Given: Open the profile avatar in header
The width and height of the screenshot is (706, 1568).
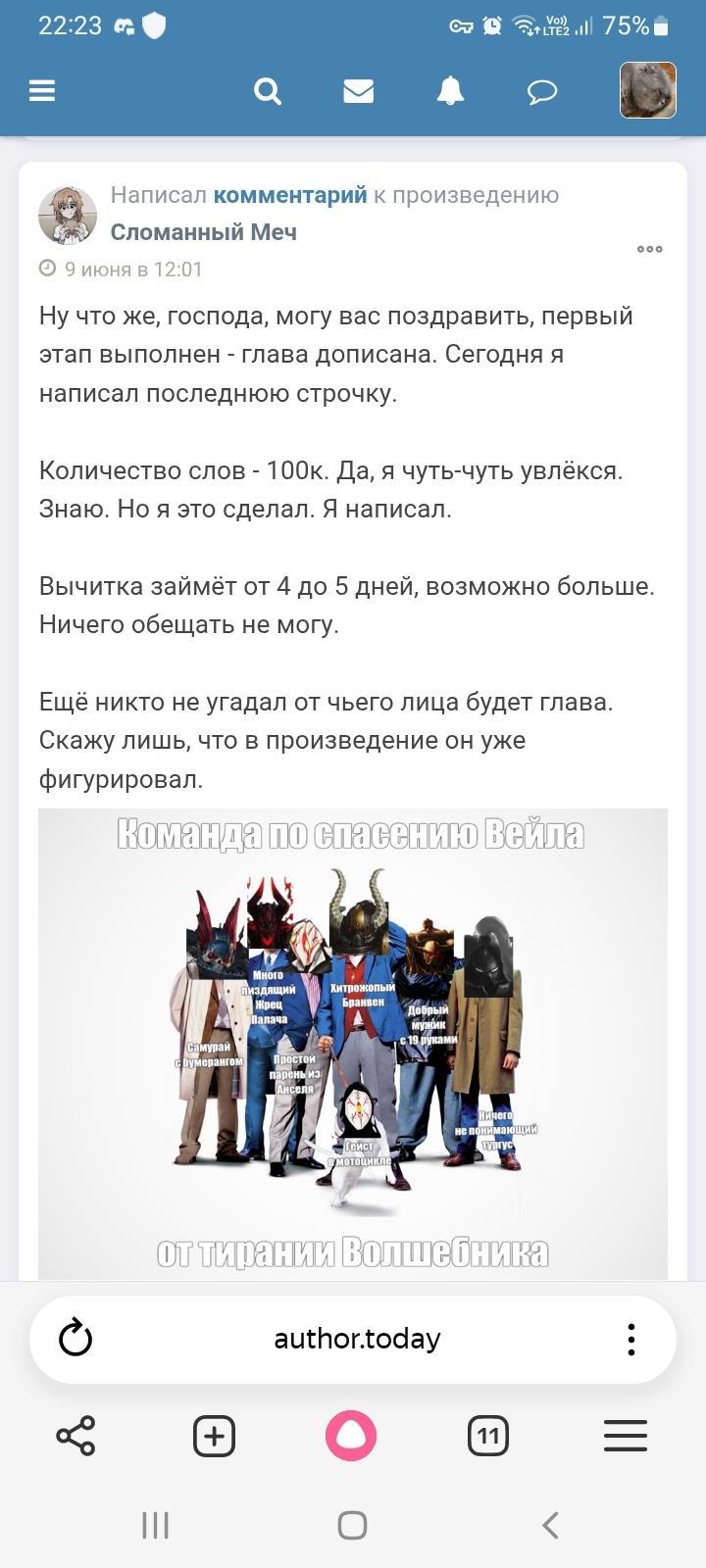Looking at the screenshot, I should tap(648, 90).
